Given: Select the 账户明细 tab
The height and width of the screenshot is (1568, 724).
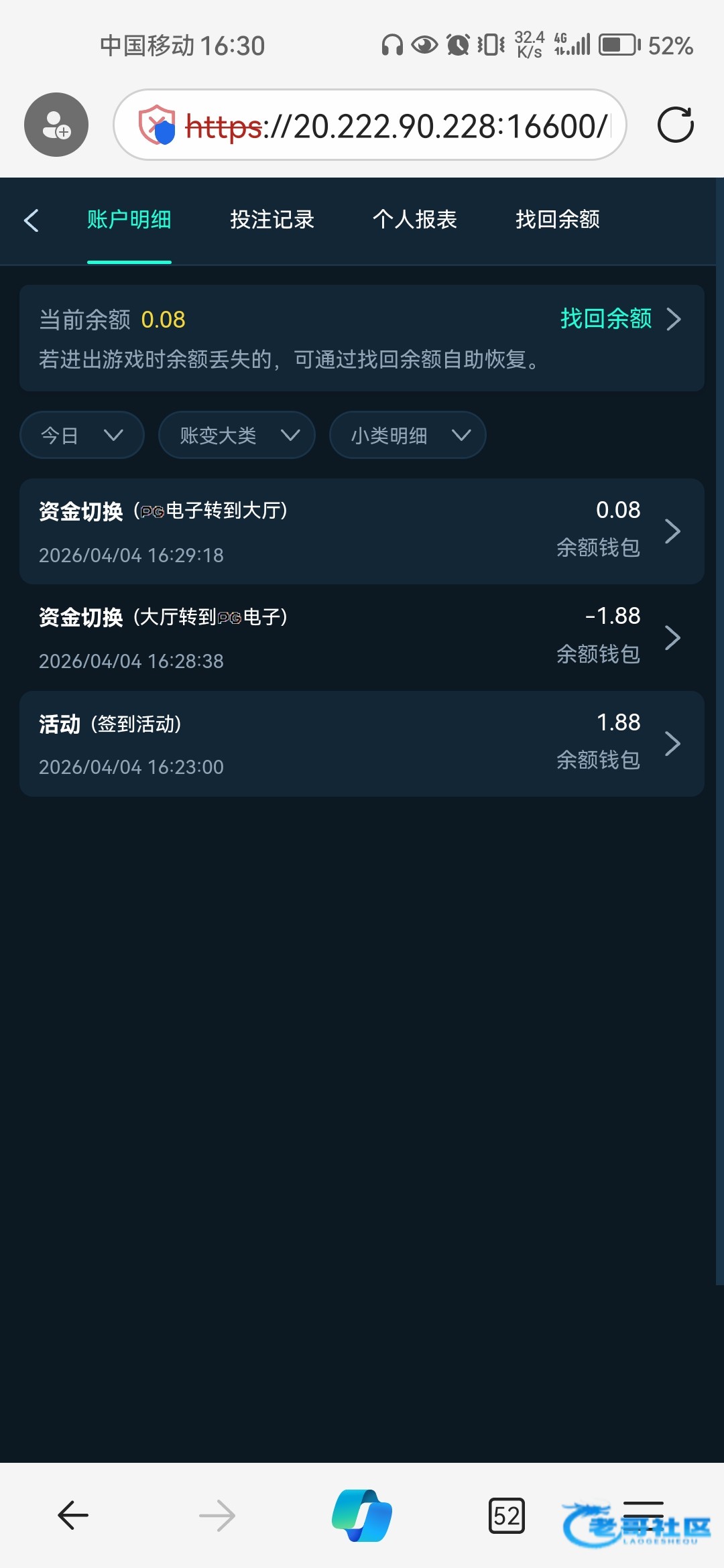Looking at the screenshot, I should tap(129, 220).
